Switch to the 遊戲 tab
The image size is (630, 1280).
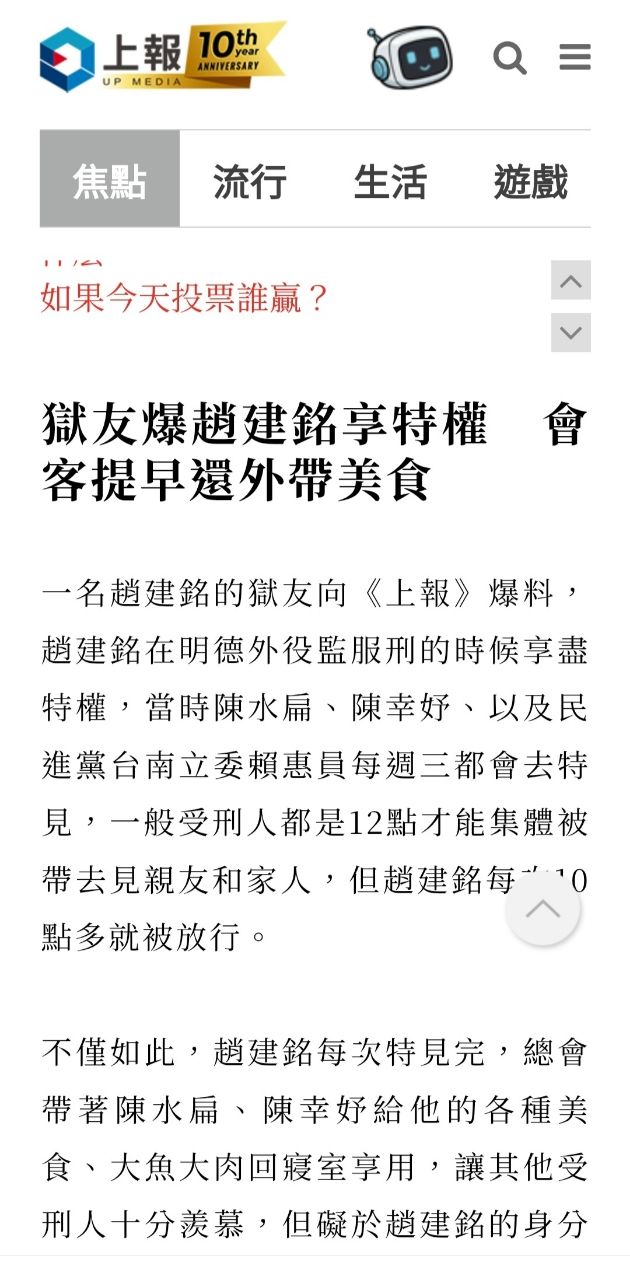(530, 179)
